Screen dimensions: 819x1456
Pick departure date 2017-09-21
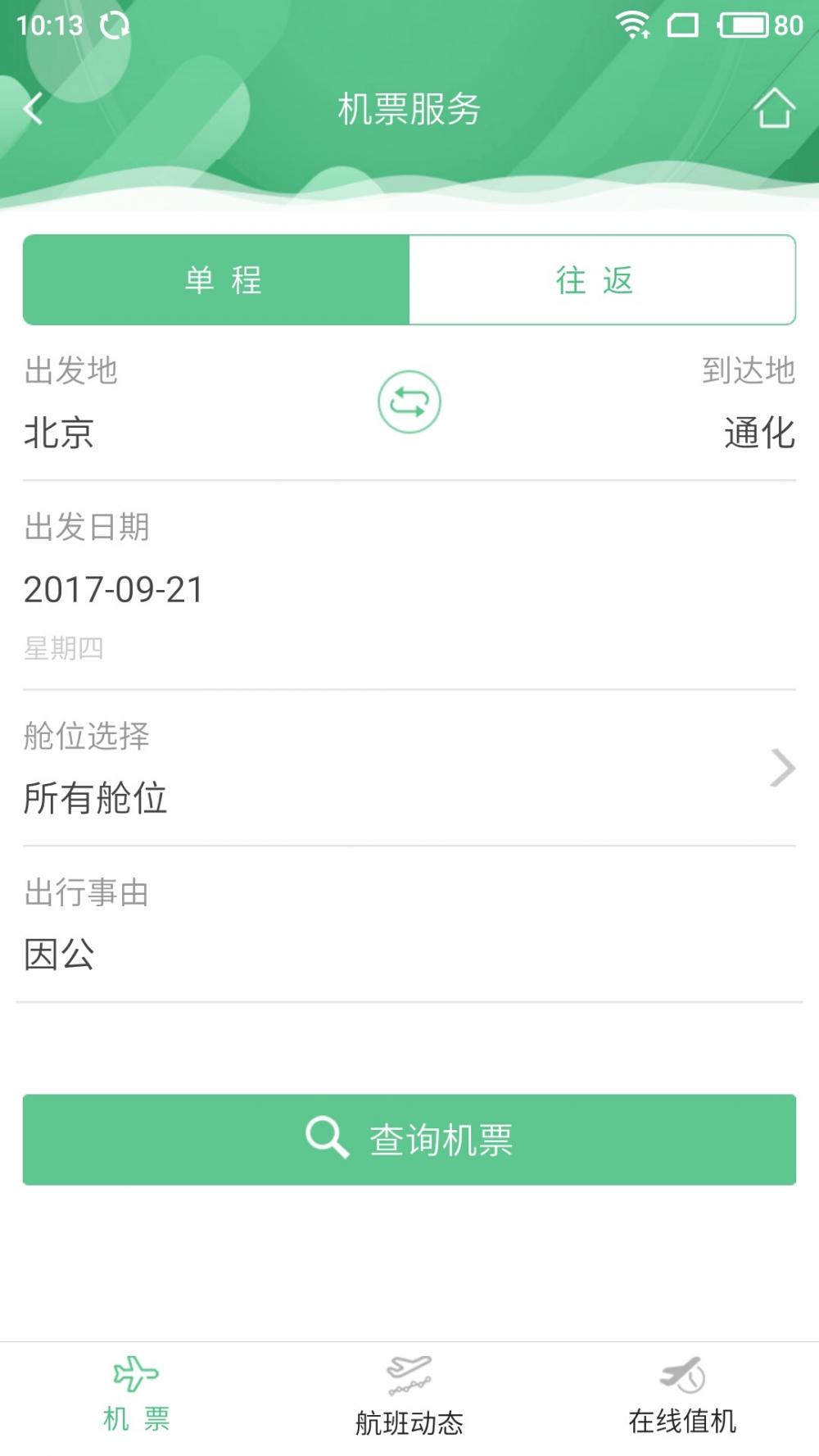pyautogui.click(x=114, y=590)
